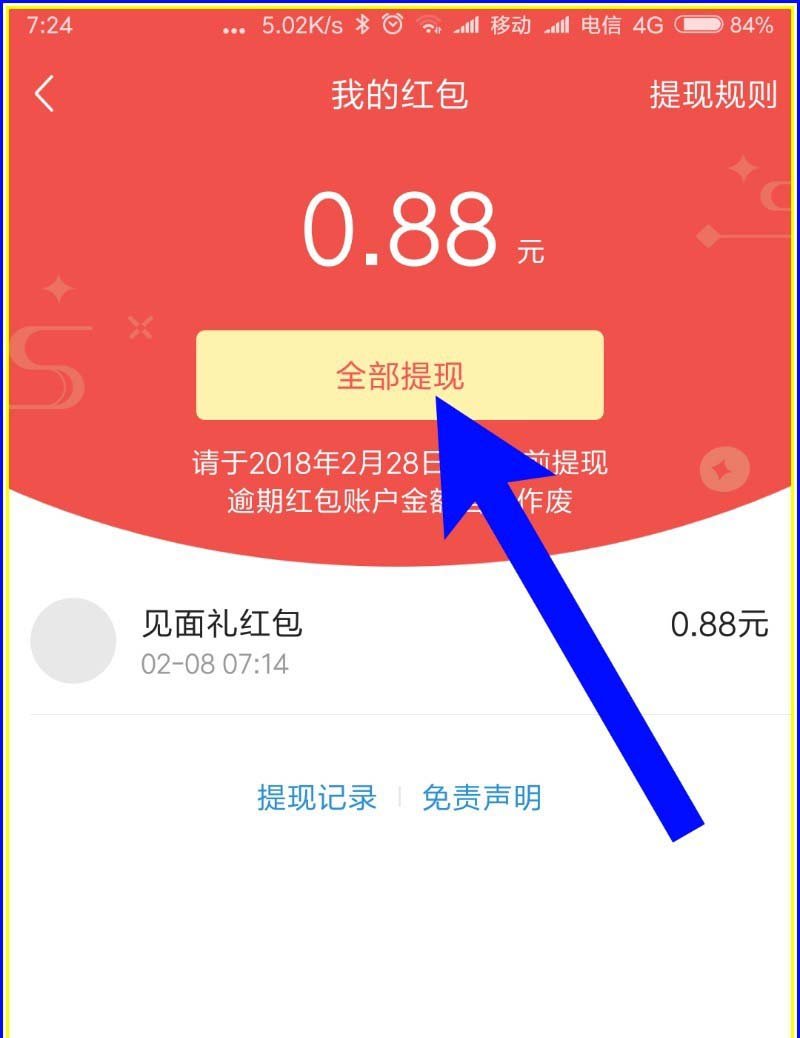Viewport: 800px width, 1038px height.
Task: Open the 免责声明 disclaimer link
Action: pyautogui.click(x=482, y=797)
